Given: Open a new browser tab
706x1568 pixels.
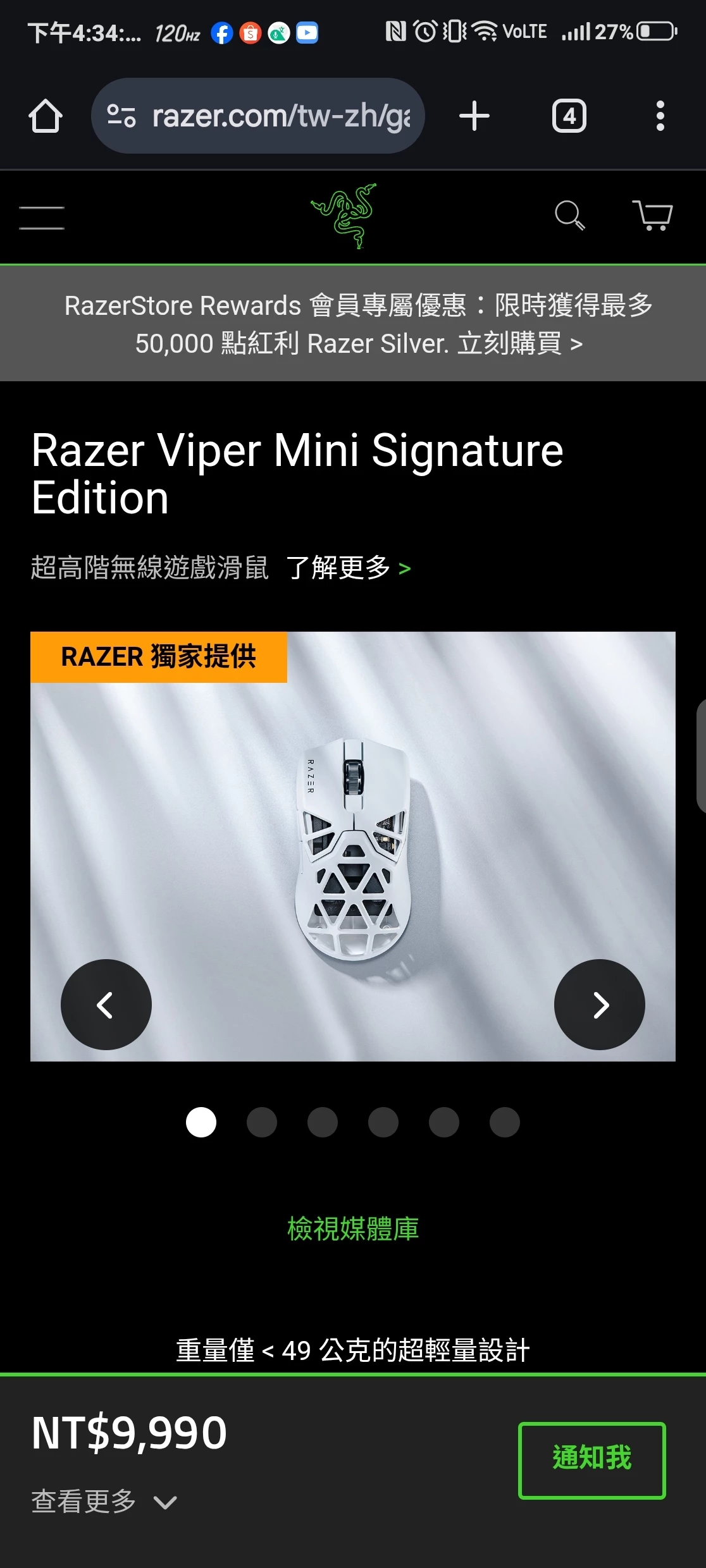Looking at the screenshot, I should tap(474, 116).
